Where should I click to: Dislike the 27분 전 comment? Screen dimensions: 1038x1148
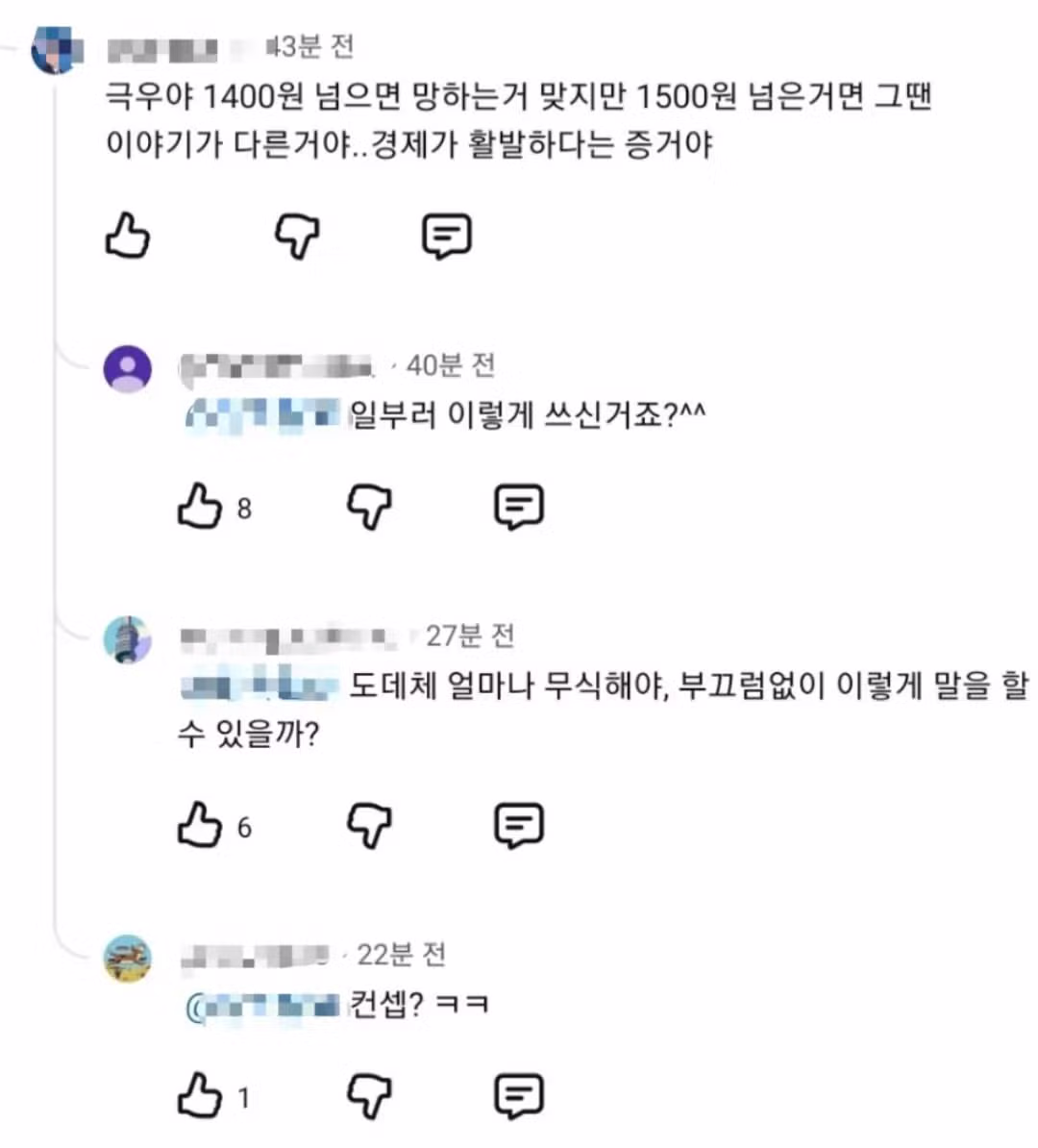(369, 825)
